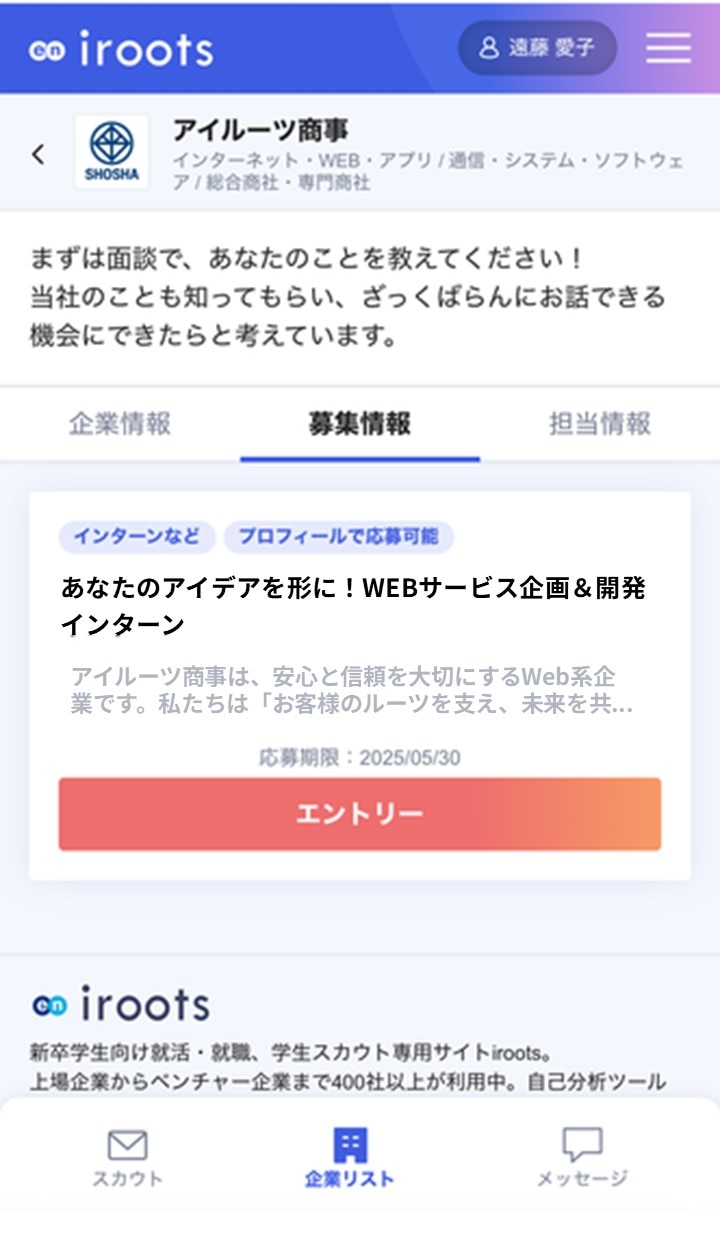Open the WEBサービス企画＆開発インターン card

360,686
